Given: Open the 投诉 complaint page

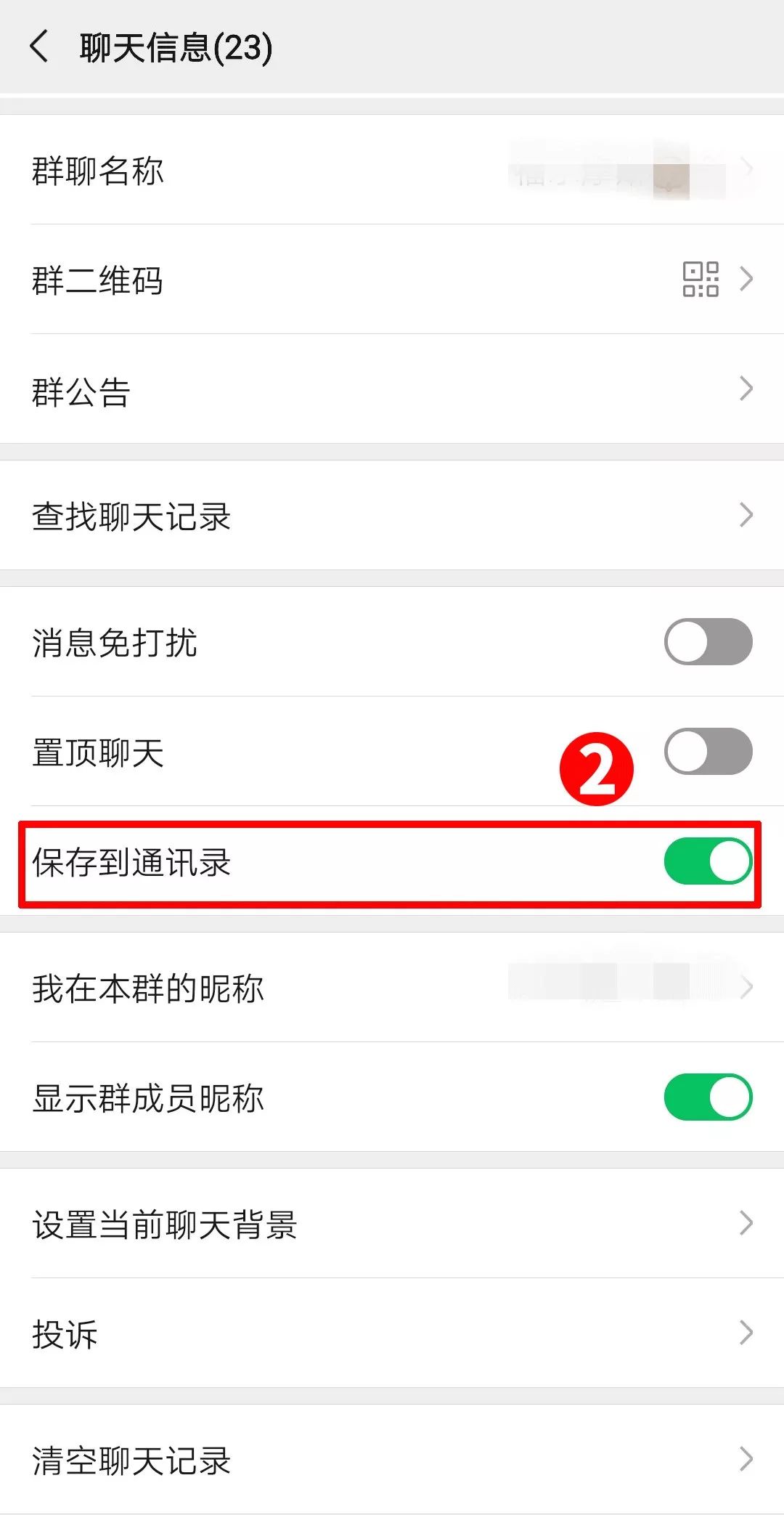Looking at the screenshot, I should (x=392, y=1333).
